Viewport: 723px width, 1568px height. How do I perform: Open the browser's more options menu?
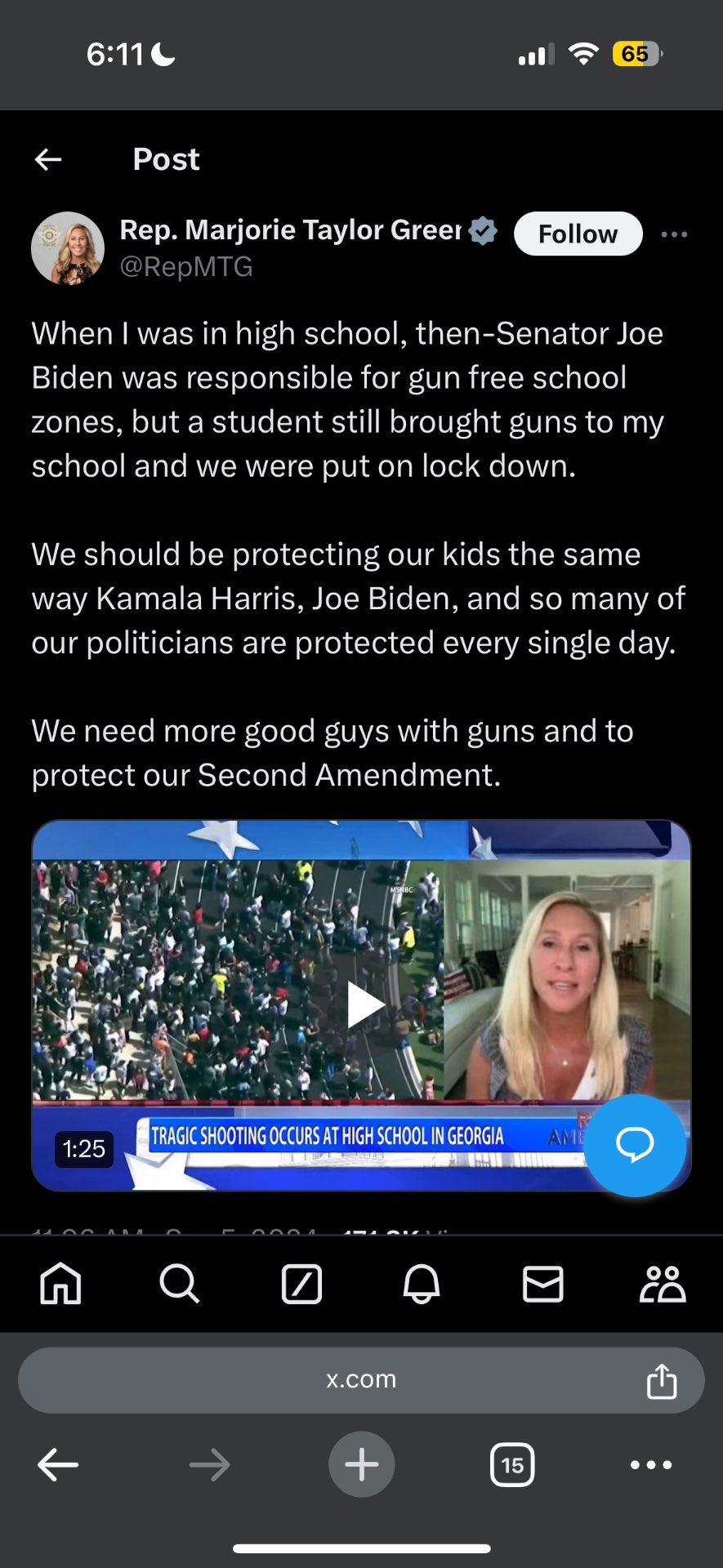(651, 1464)
